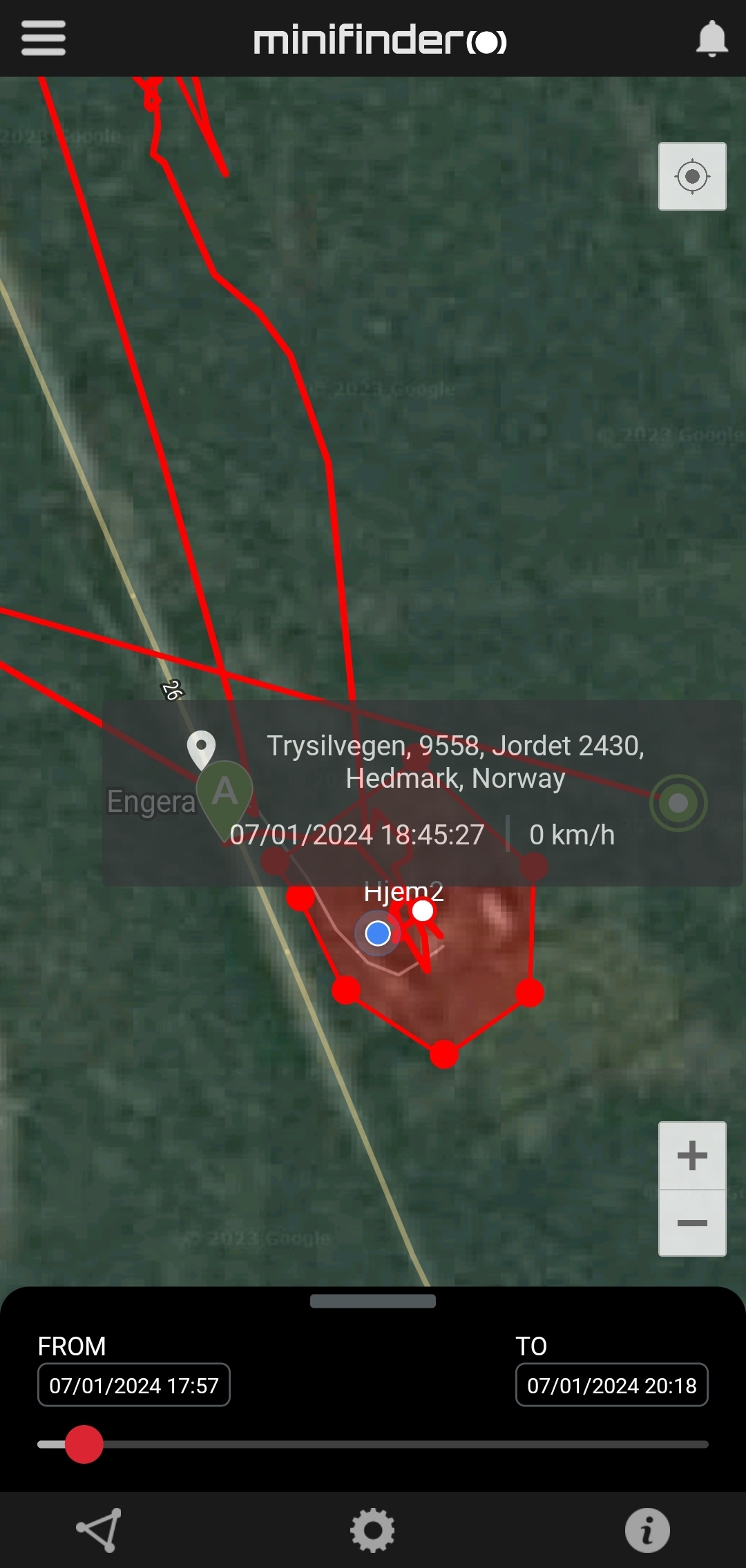Viewport: 746px width, 1568px height.
Task: Zoom in on the map
Action: pos(692,1156)
